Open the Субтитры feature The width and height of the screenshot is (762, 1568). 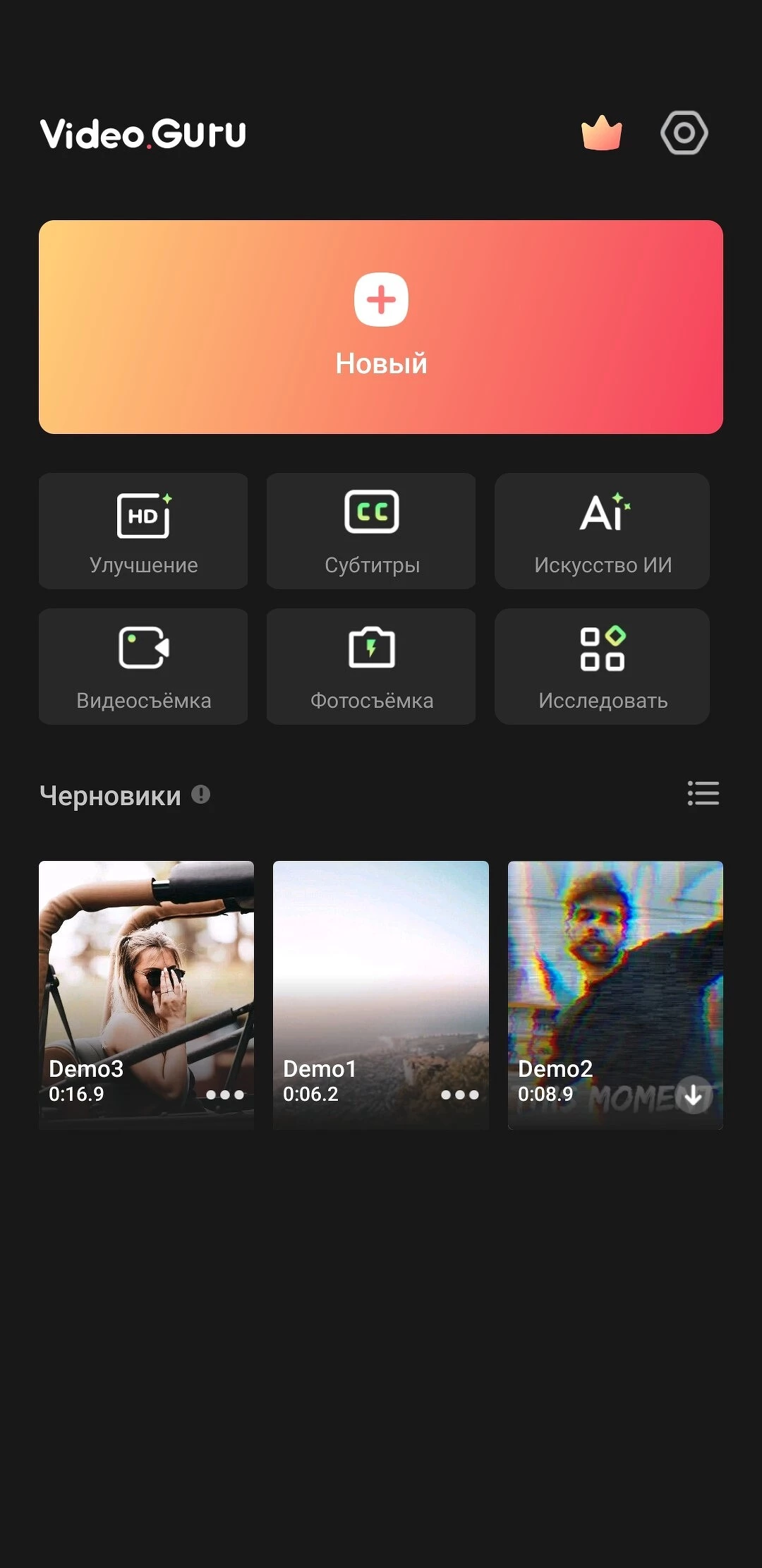tap(371, 531)
